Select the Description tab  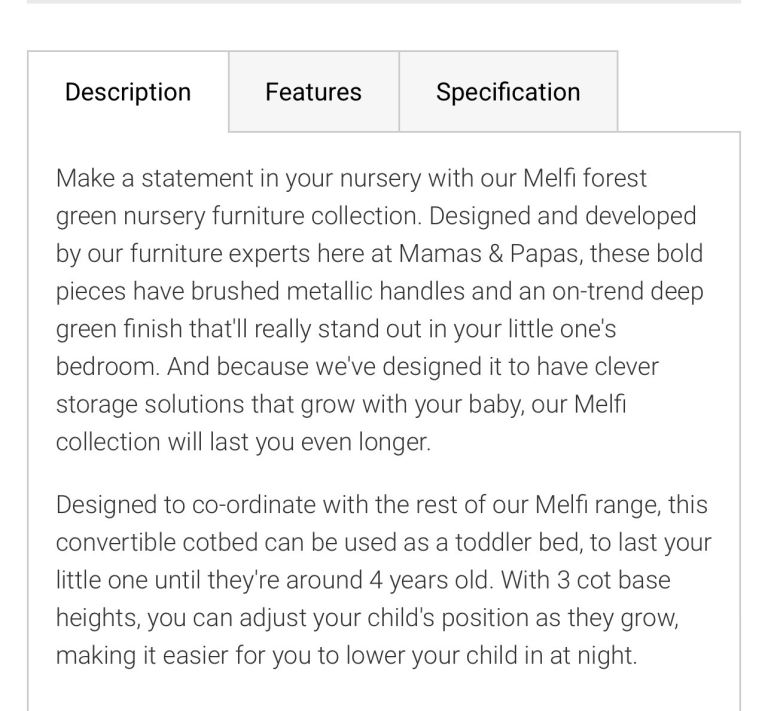128,92
